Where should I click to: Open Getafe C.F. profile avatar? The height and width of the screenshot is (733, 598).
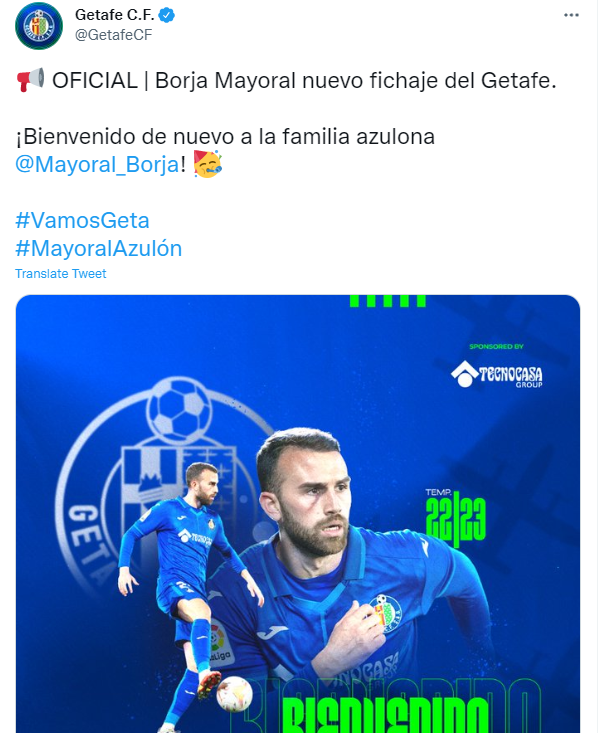[x=39, y=26]
